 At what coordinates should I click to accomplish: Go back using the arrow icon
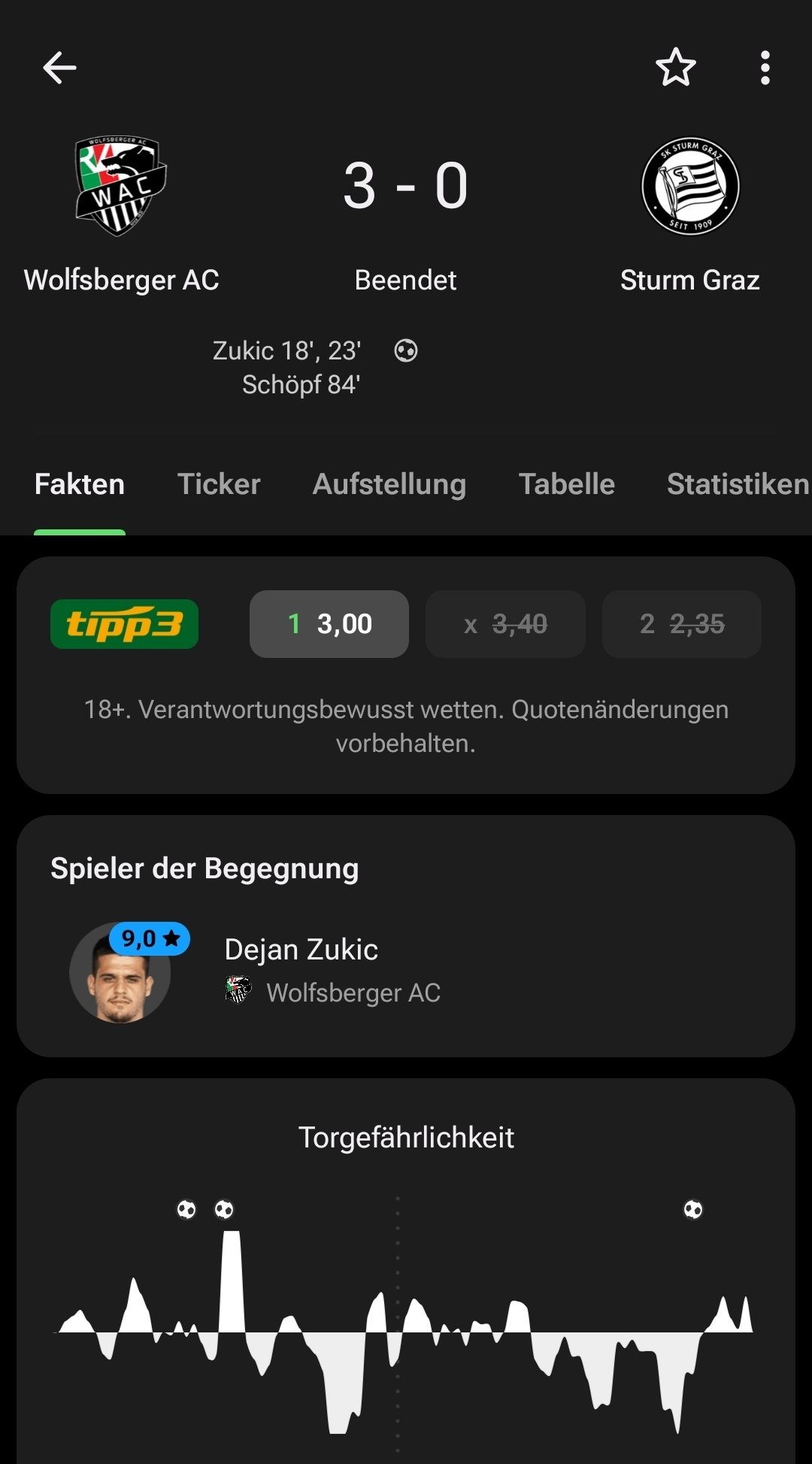pos(59,68)
